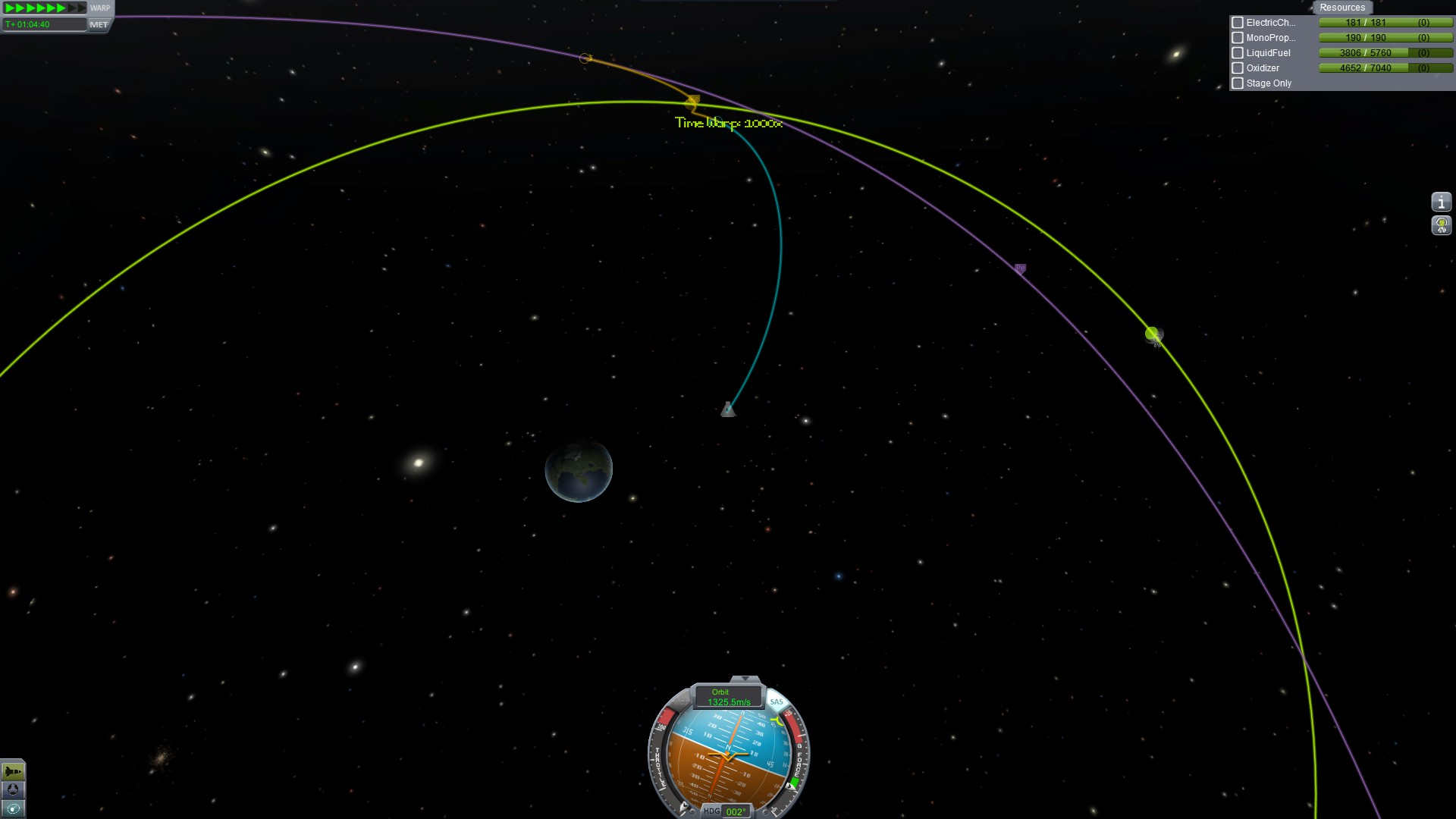This screenshot has width=1456, height=819.
Task: Toggle the MonoPropellant resource checkbox
Action: [x=1238, y=38]
